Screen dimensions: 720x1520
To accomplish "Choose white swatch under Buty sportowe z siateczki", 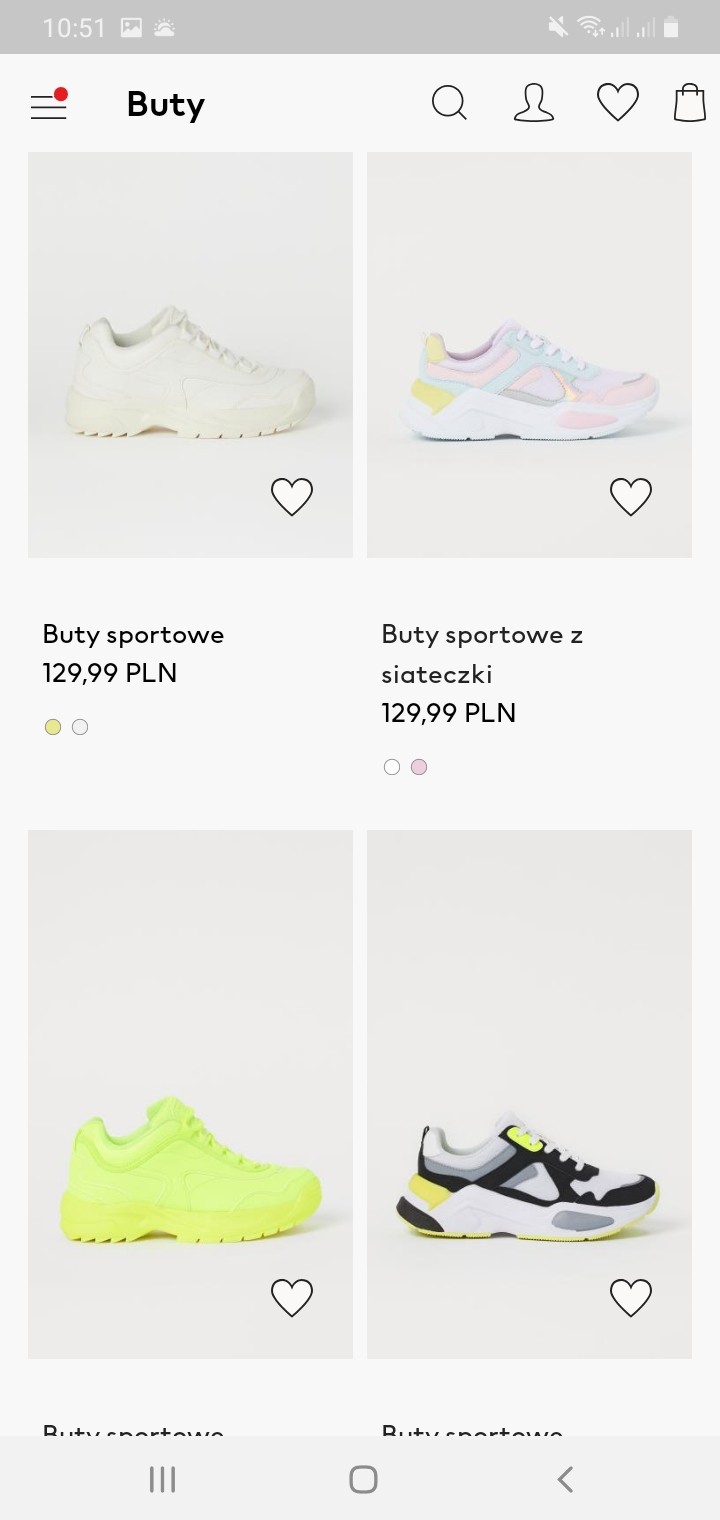I will (392, 767).
